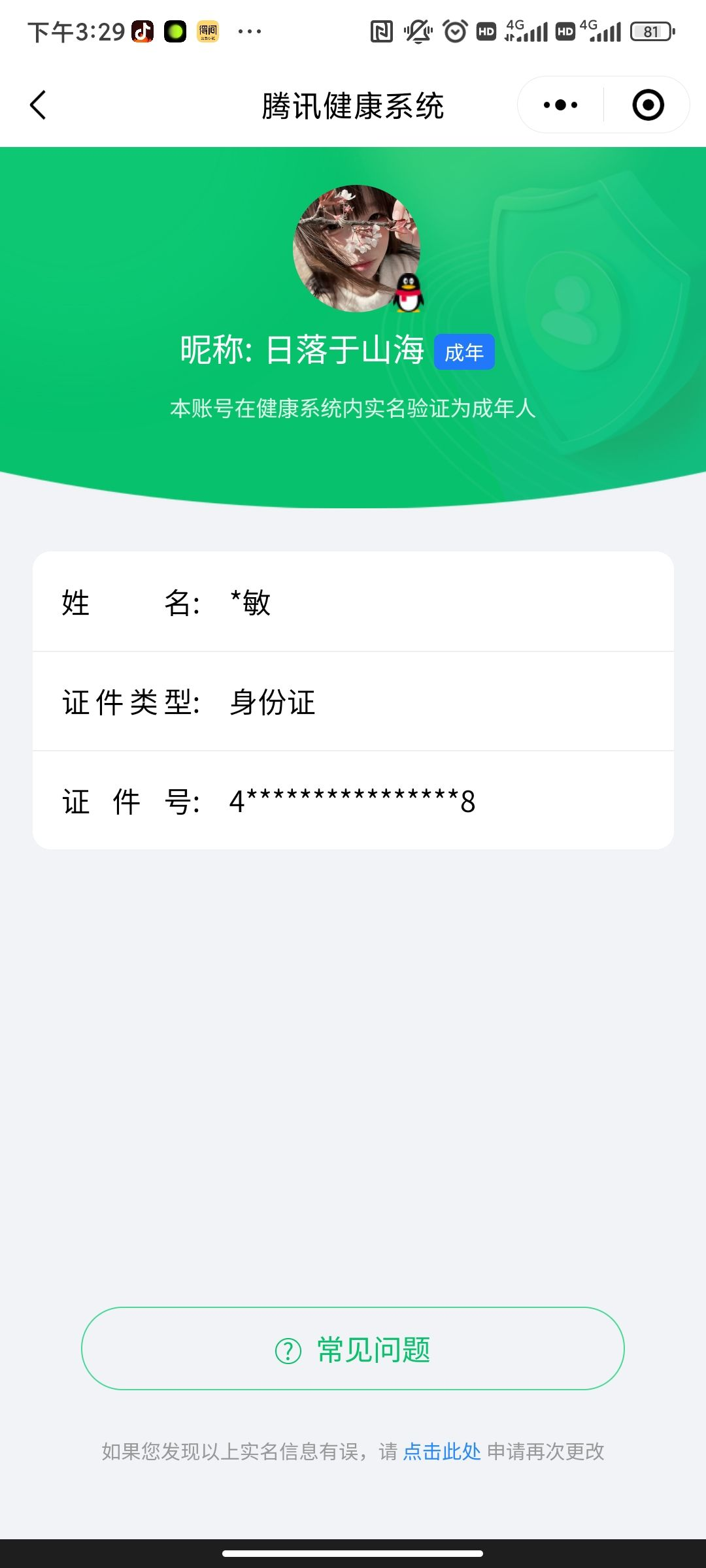706x1568 pixels.
Task: Open the mini program three-dot menu
Action: coord(560,105)
